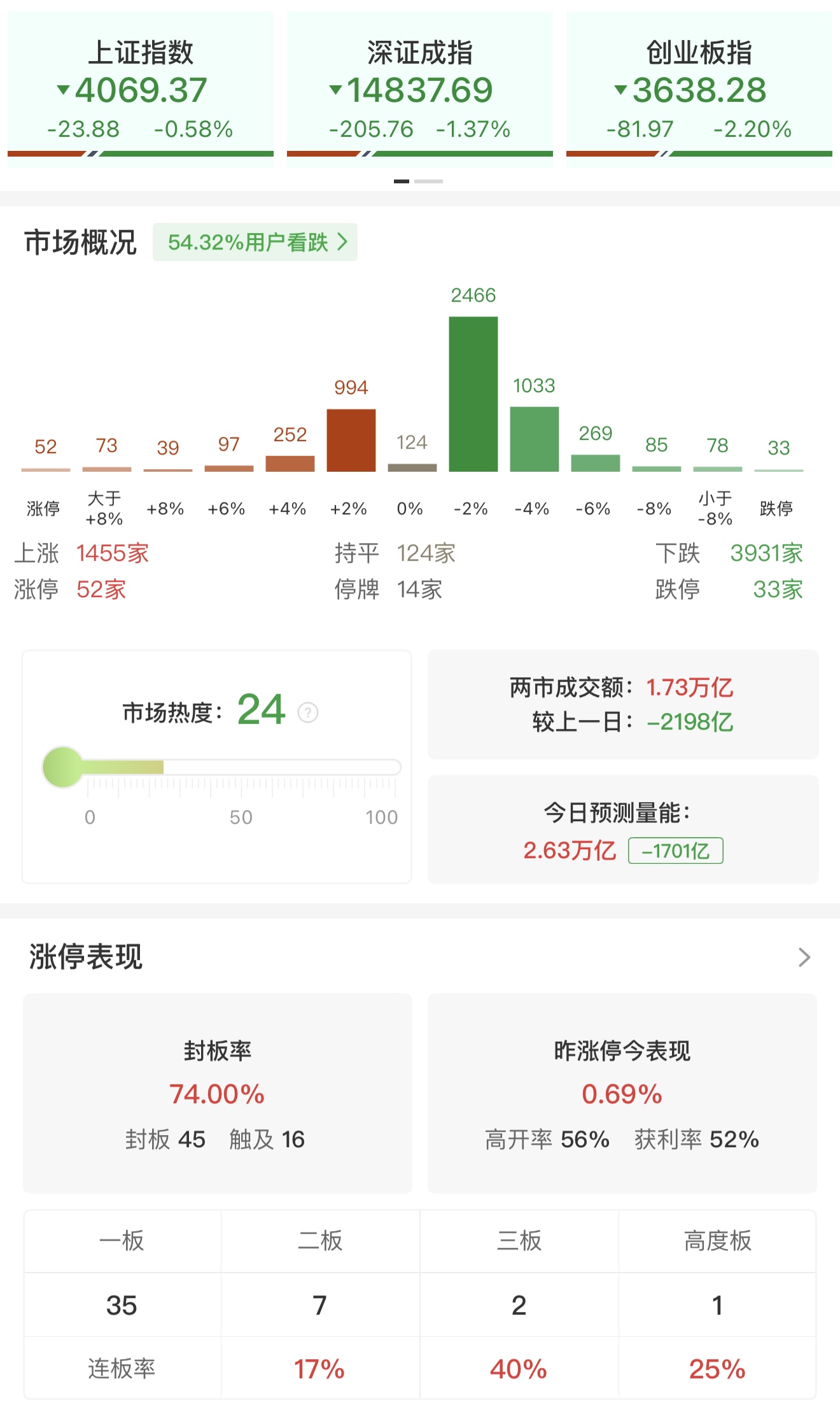Open the 深证成指 index card
This screenshot has height=1412, width=840.
click(419, 89)
